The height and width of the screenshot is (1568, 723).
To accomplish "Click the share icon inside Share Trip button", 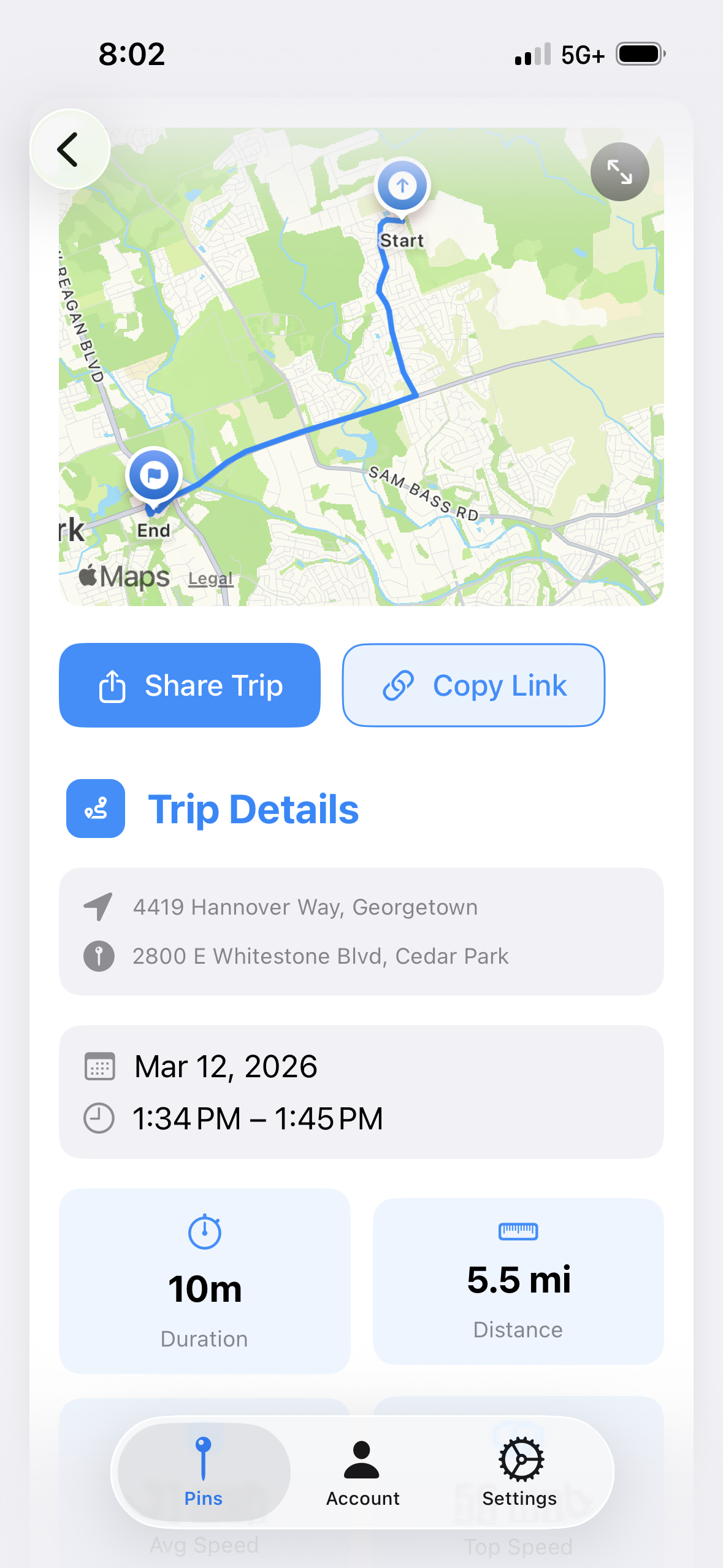I will coord(112,685).
